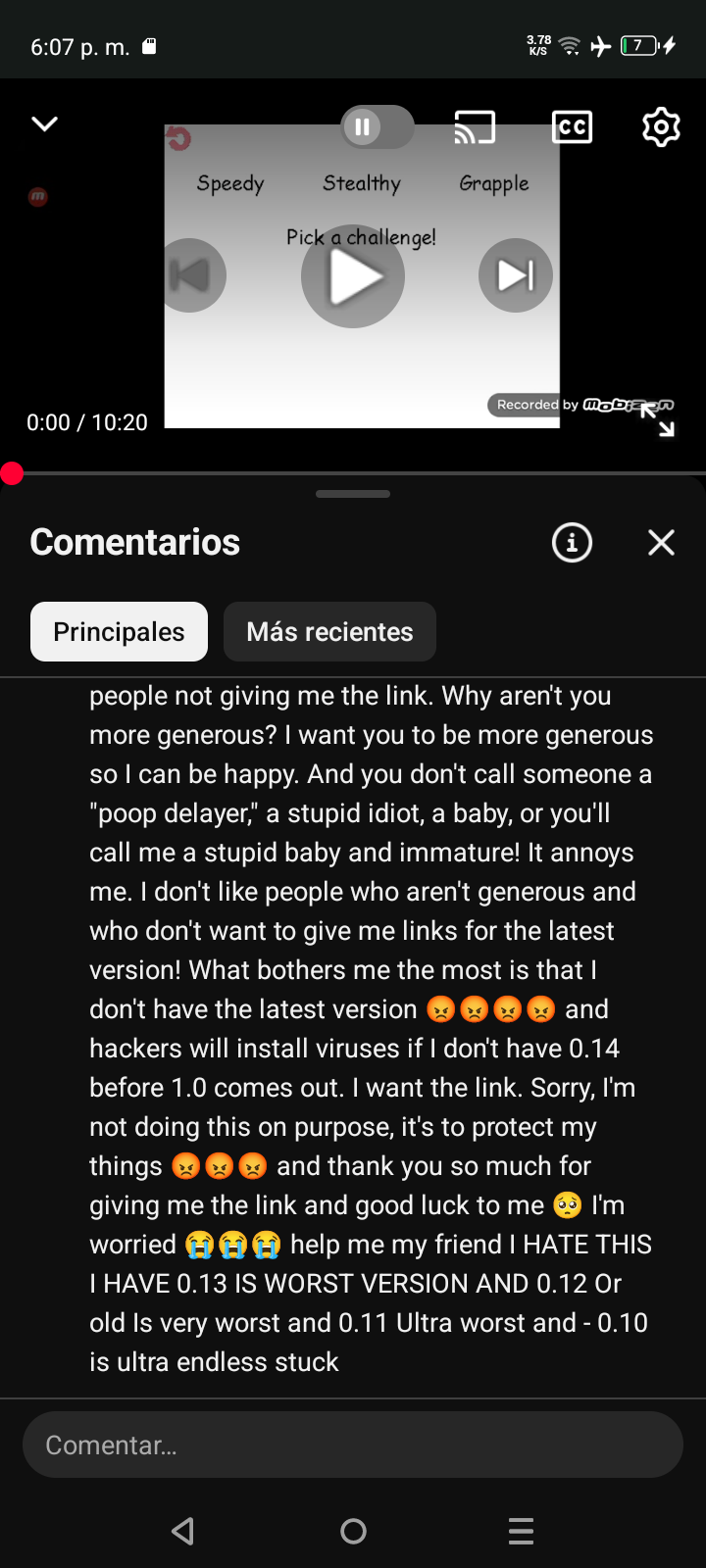Toggle the autoplay switch
This screenshot has height=1568, width=706.
[377, 126]
